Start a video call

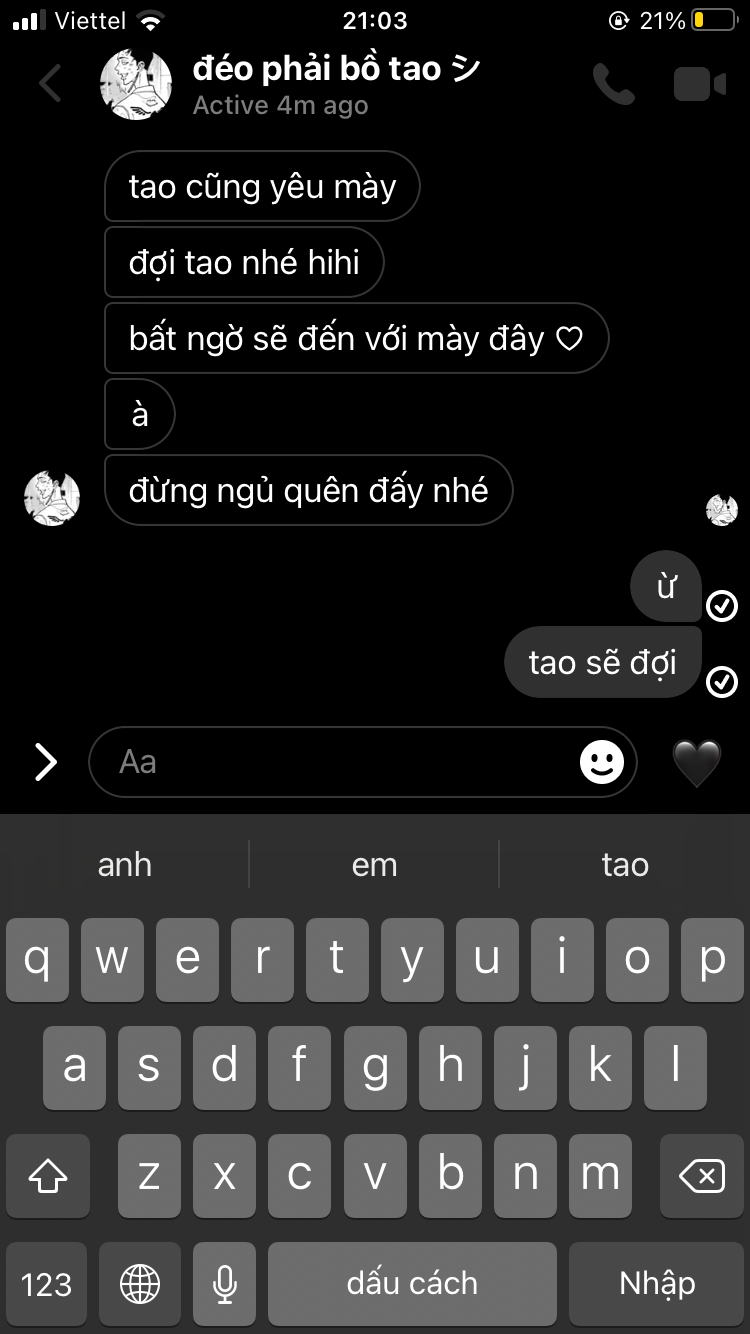pos(699,84)
